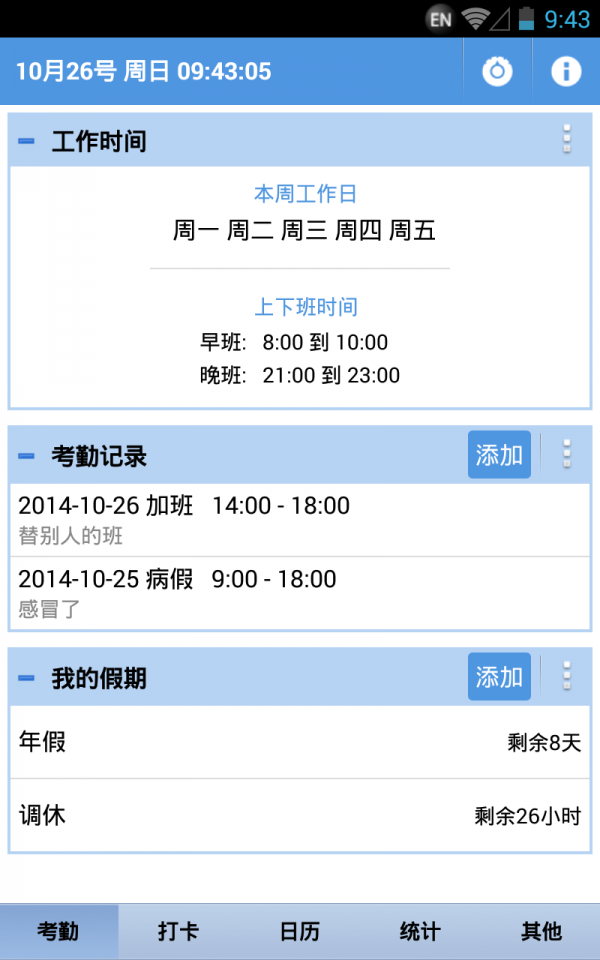
Task: Open the 其他 tab
Action: coord(541,932)
